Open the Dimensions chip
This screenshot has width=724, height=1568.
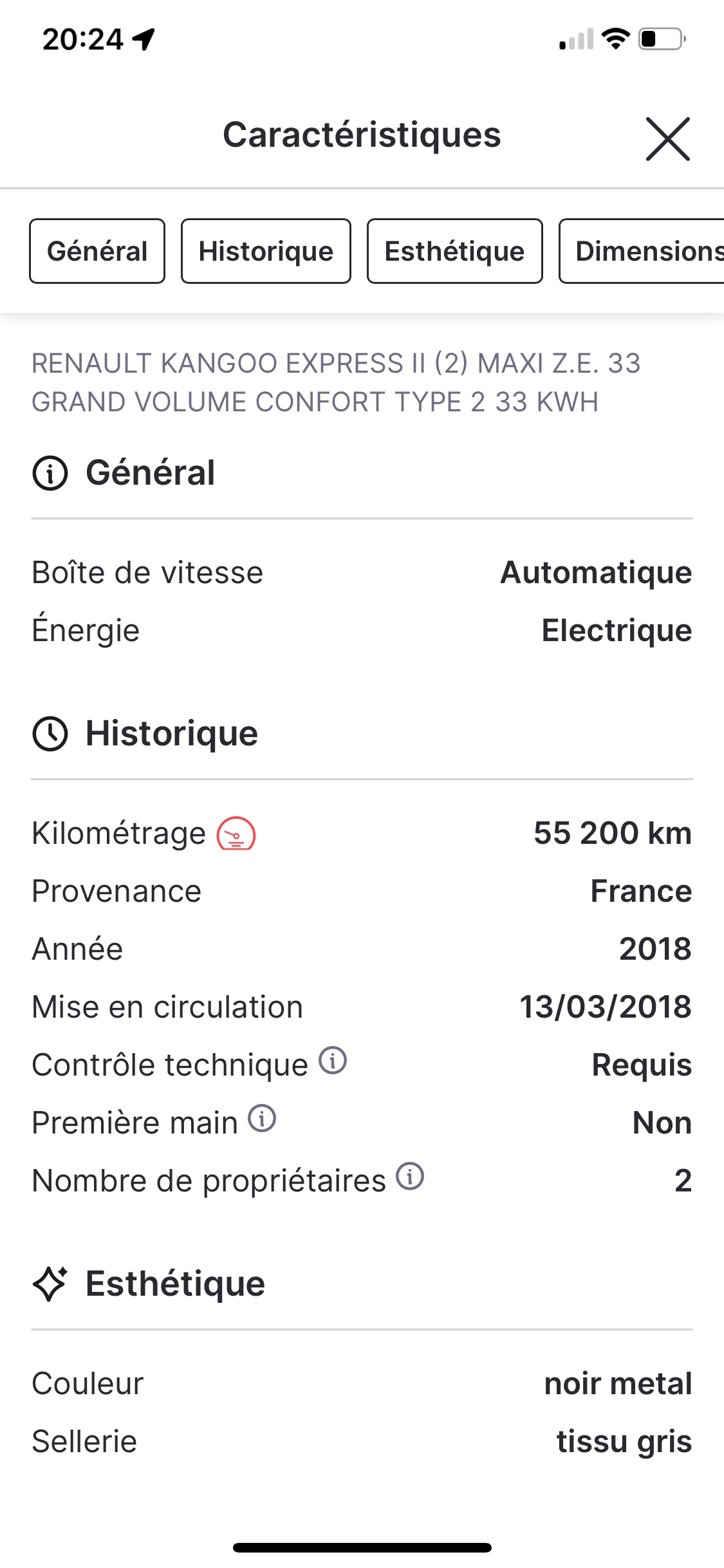tap(642, 251)
